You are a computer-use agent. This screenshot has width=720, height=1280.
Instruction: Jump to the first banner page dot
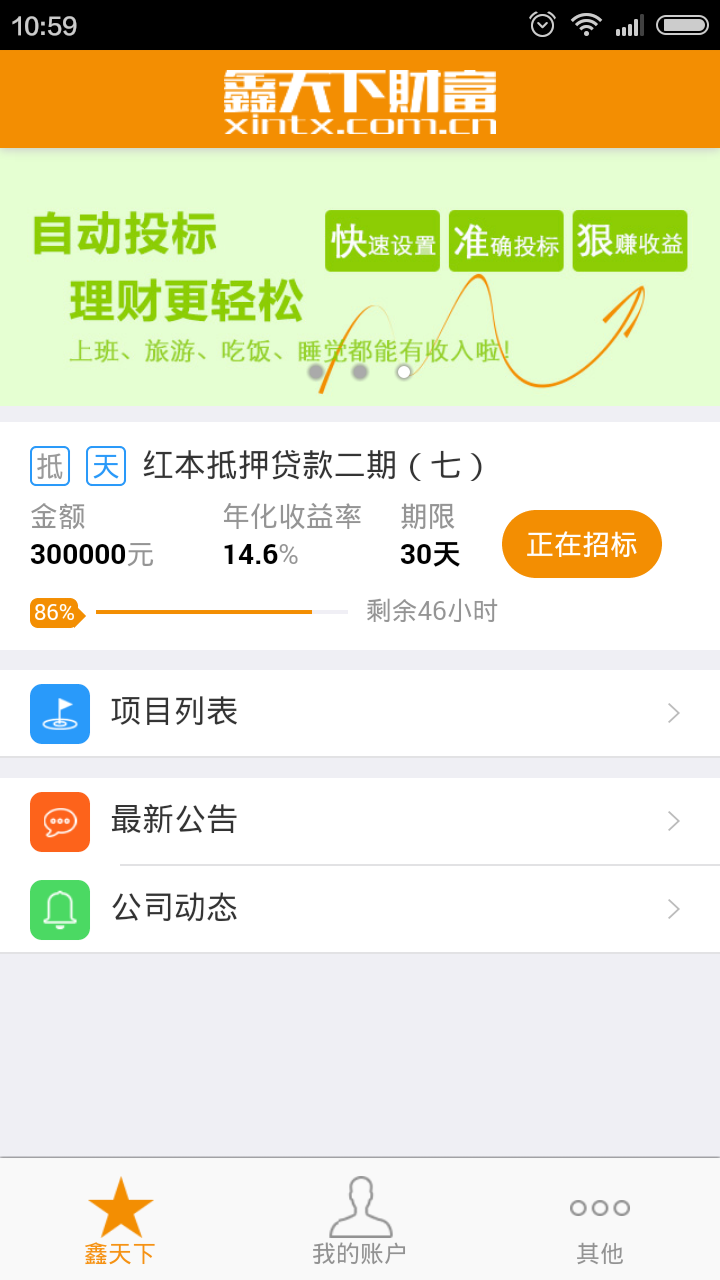pos(316,372)
